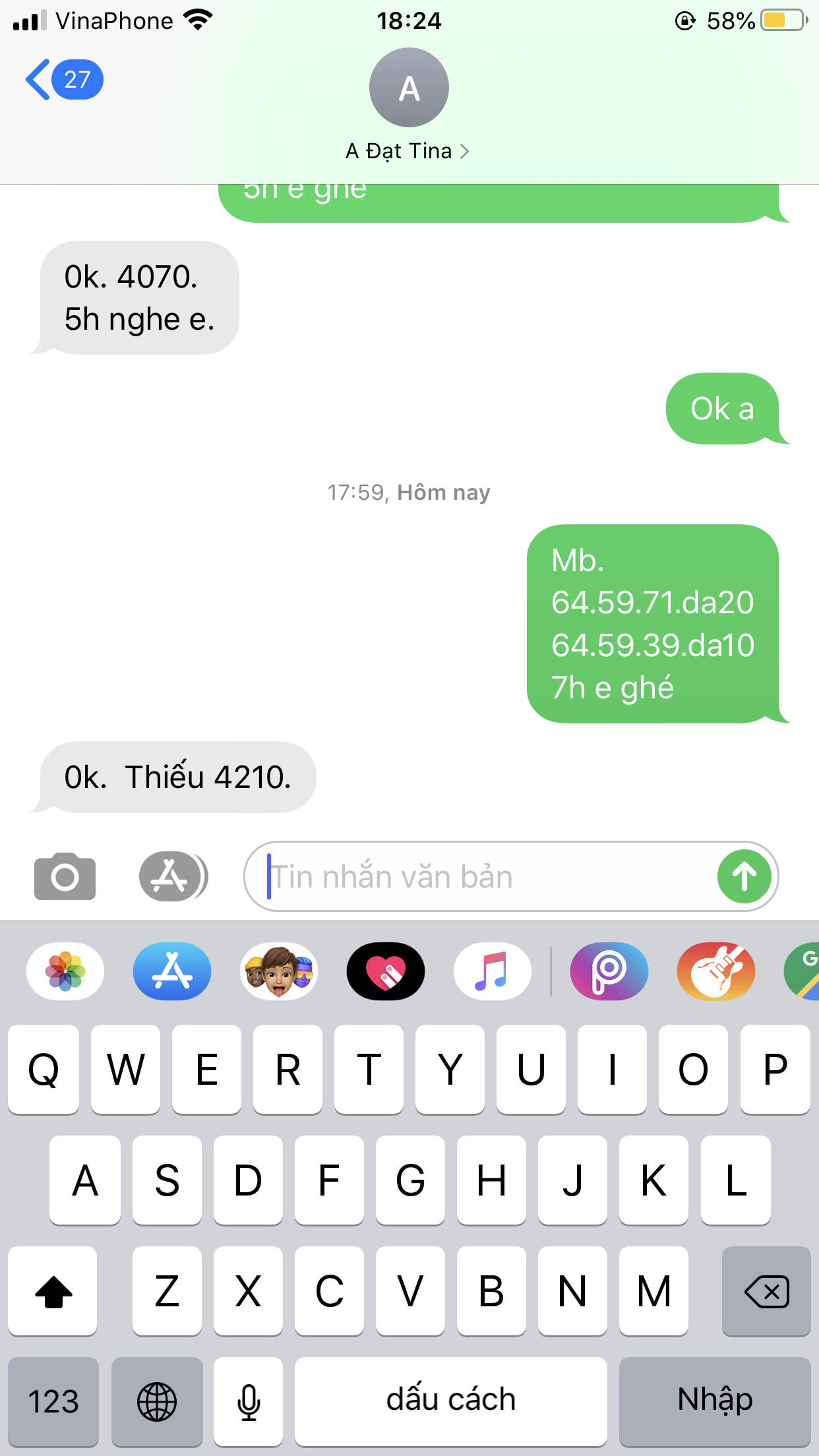Viewport: 819px width, 1456px height.
Task: Open contact details for A Đạt Tina
Action: pyautogui.click(x=408, y=151)
